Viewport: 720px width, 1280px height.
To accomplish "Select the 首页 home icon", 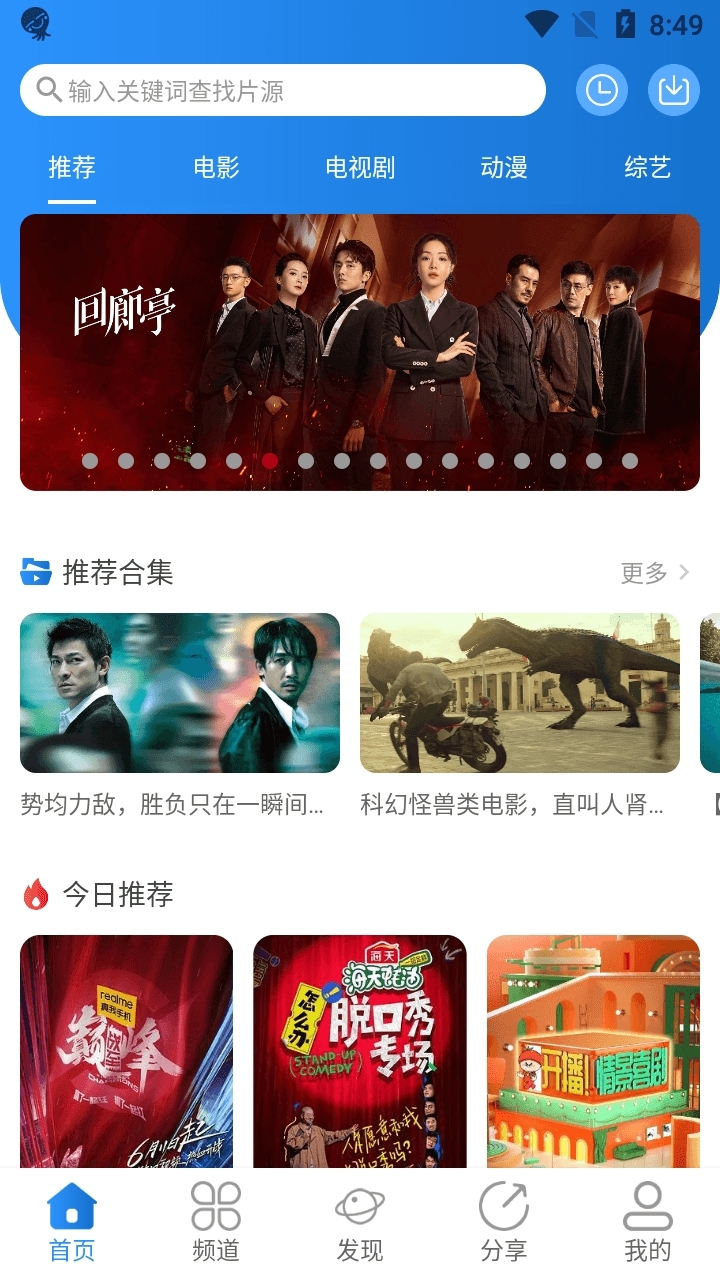I will point(71,1210).
